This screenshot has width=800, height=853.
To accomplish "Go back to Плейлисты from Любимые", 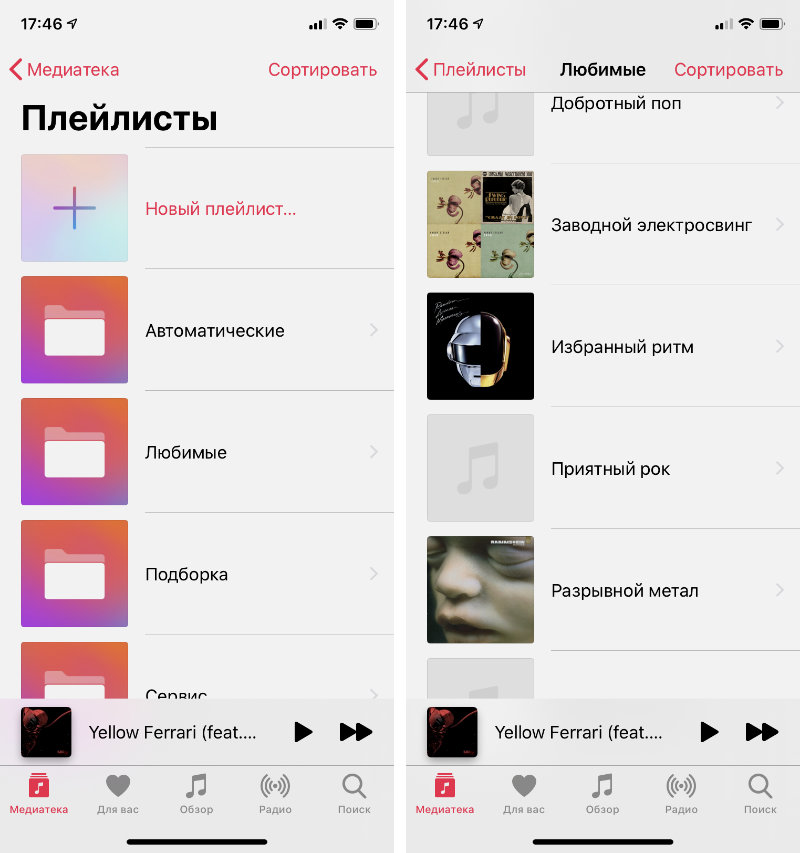I will click(x=470, y=70).
